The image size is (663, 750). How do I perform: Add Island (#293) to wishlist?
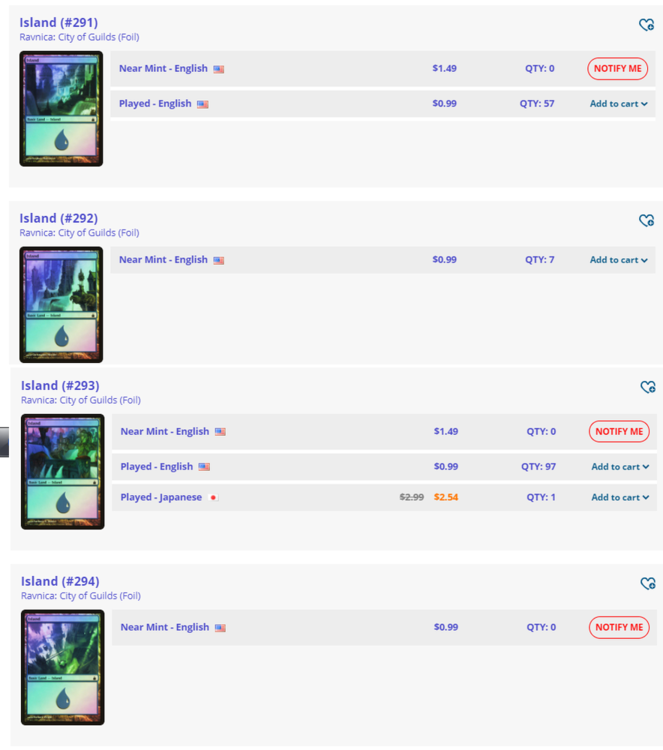[647, 387]
